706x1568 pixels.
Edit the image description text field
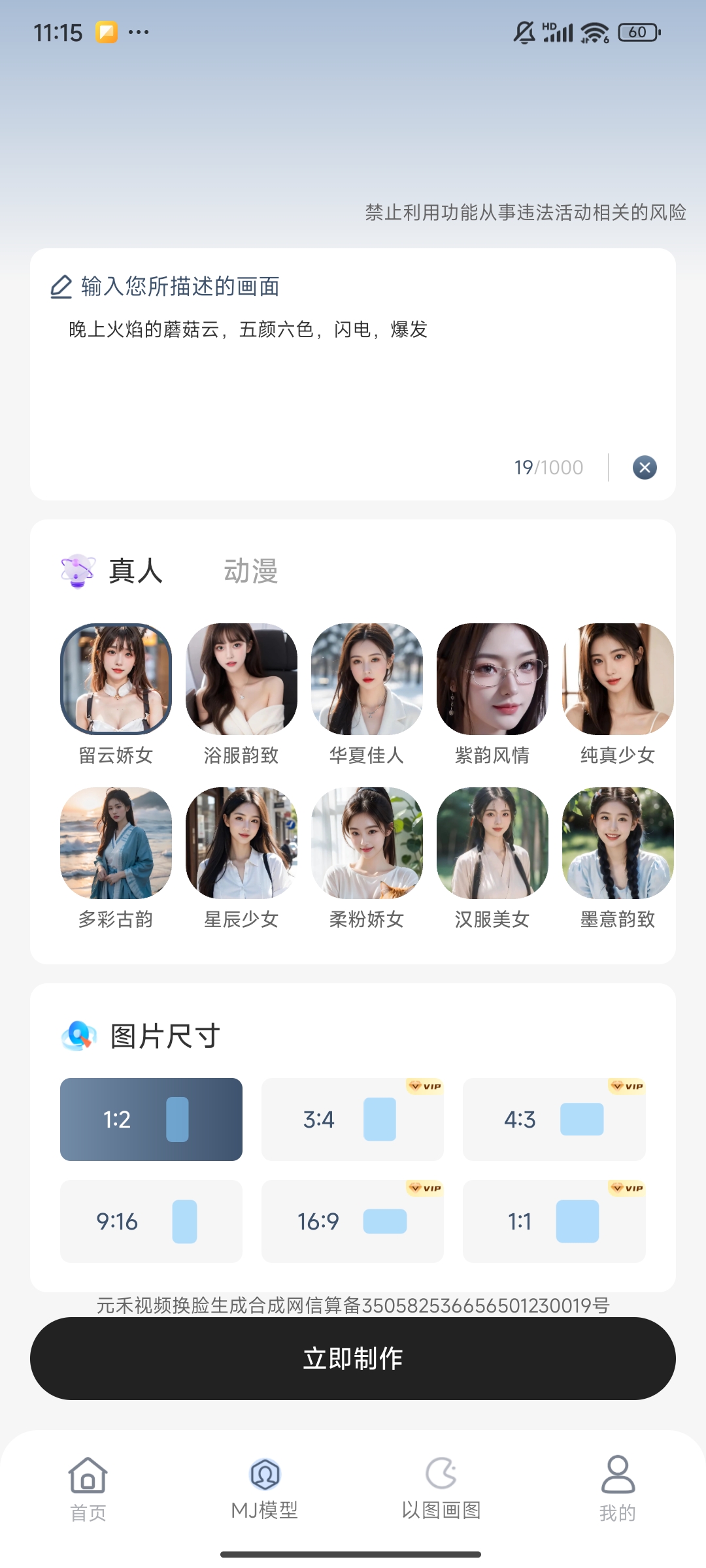pyautogui.click(x=353, y=379)
